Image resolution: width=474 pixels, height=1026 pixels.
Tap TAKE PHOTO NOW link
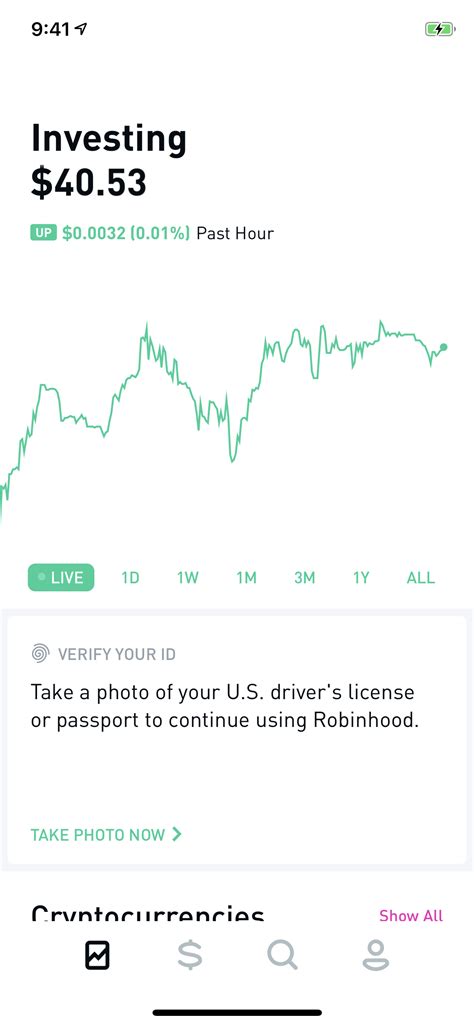[x=106, y=834]
